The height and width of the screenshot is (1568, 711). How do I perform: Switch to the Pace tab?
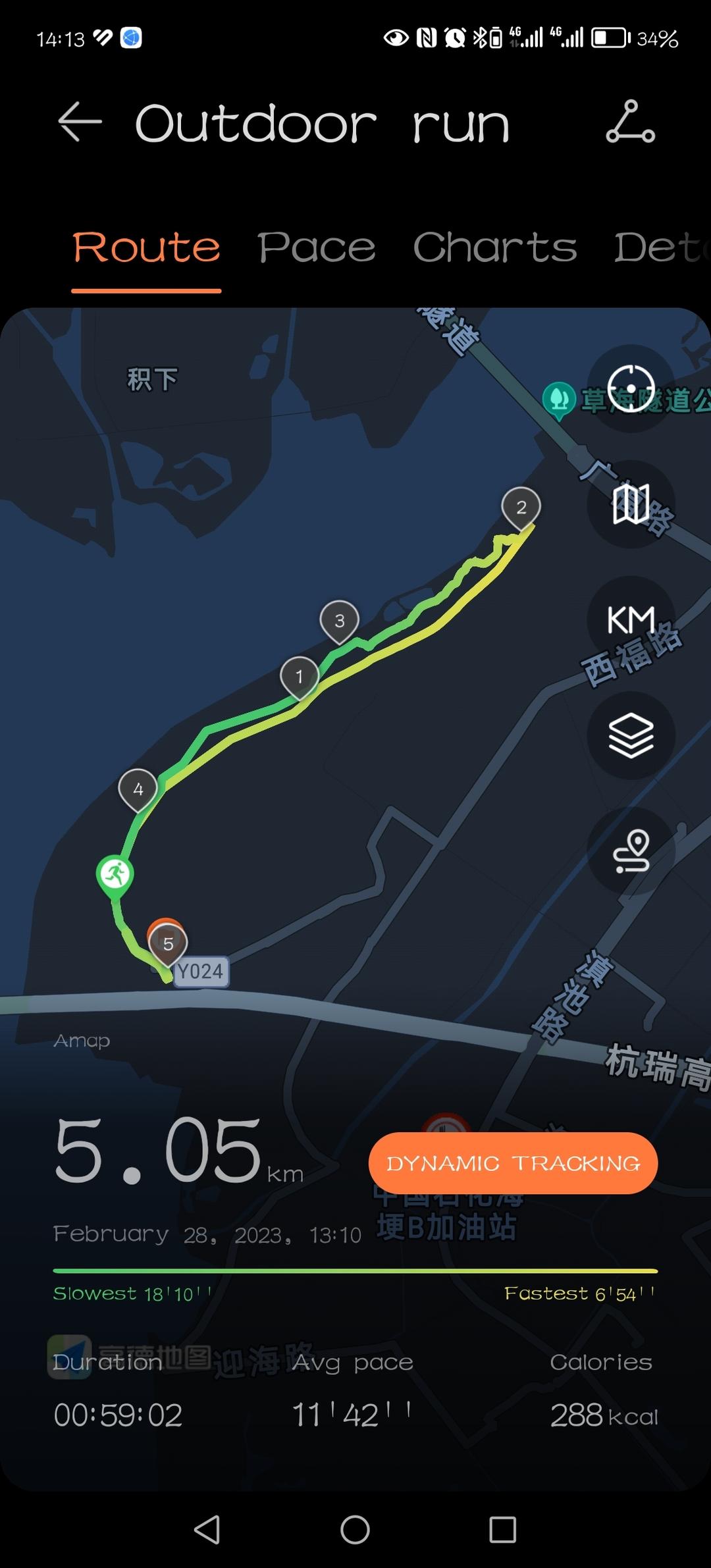pos(316,248)
